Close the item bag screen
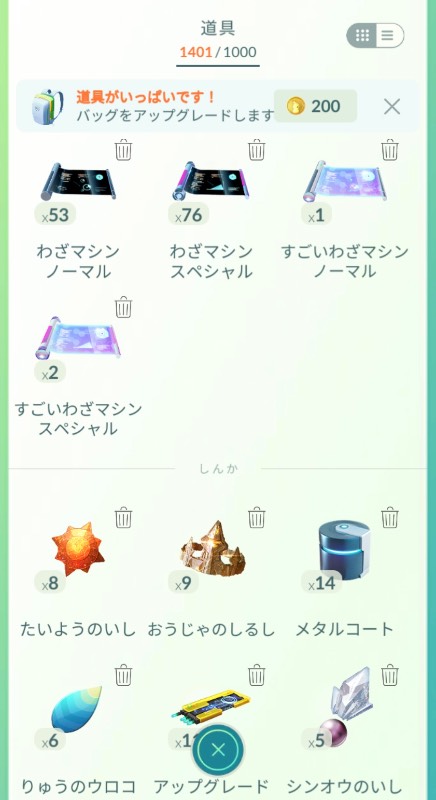Viewport: 436px width, 800px height. [x=218, y=749]
